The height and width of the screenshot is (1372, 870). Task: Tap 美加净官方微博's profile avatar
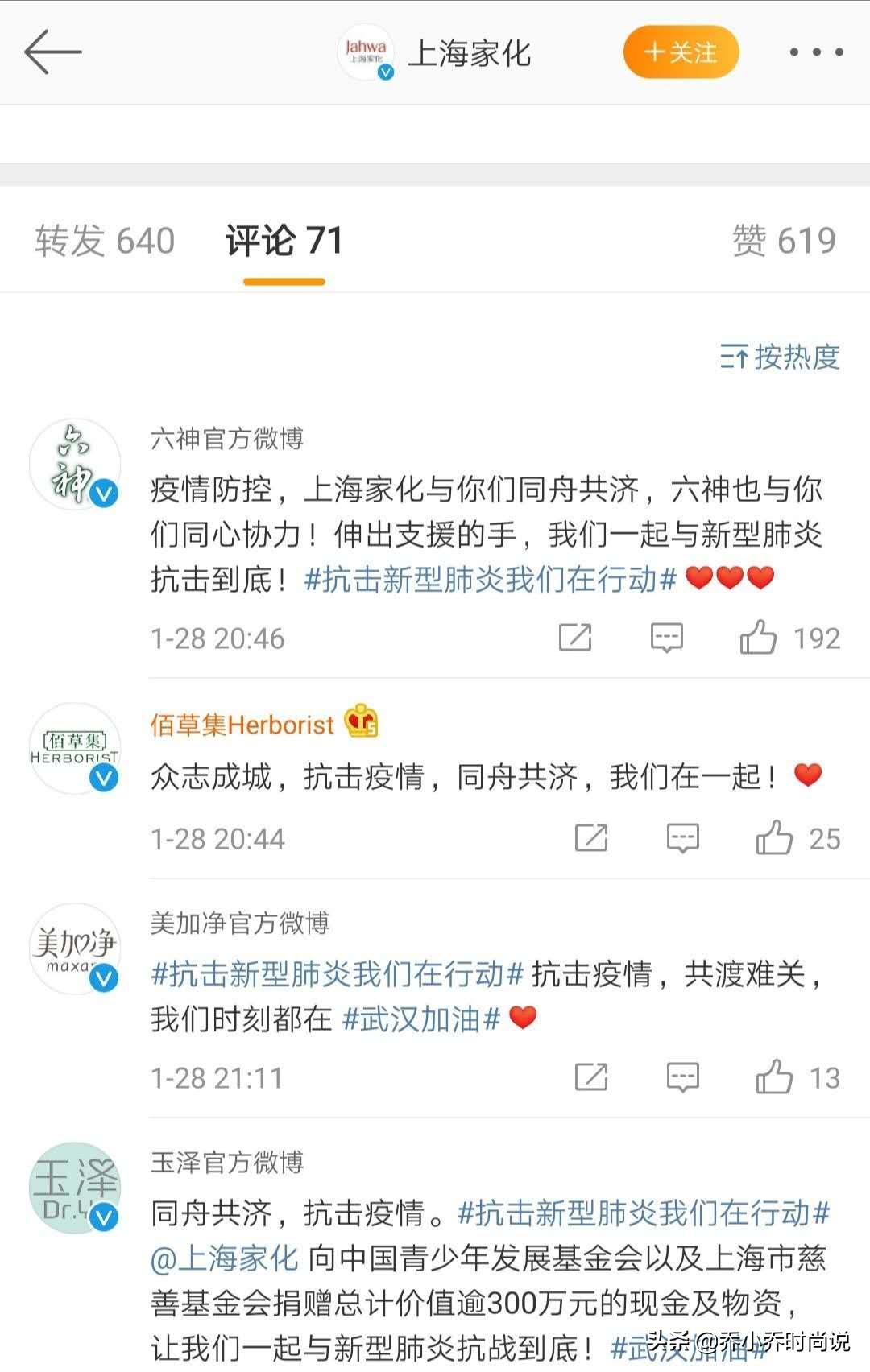pos(74,948)
